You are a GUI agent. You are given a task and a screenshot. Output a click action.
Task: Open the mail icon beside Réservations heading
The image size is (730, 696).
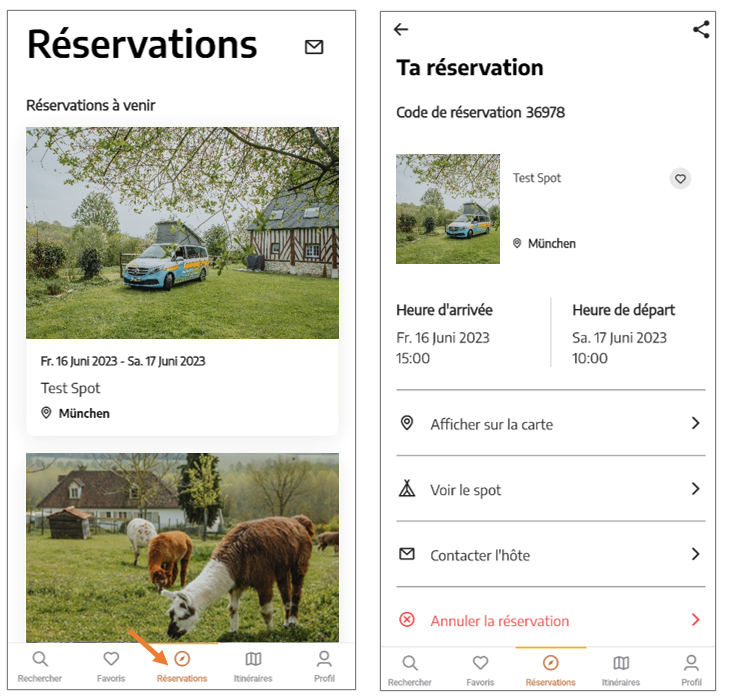[x=314, y=47]
